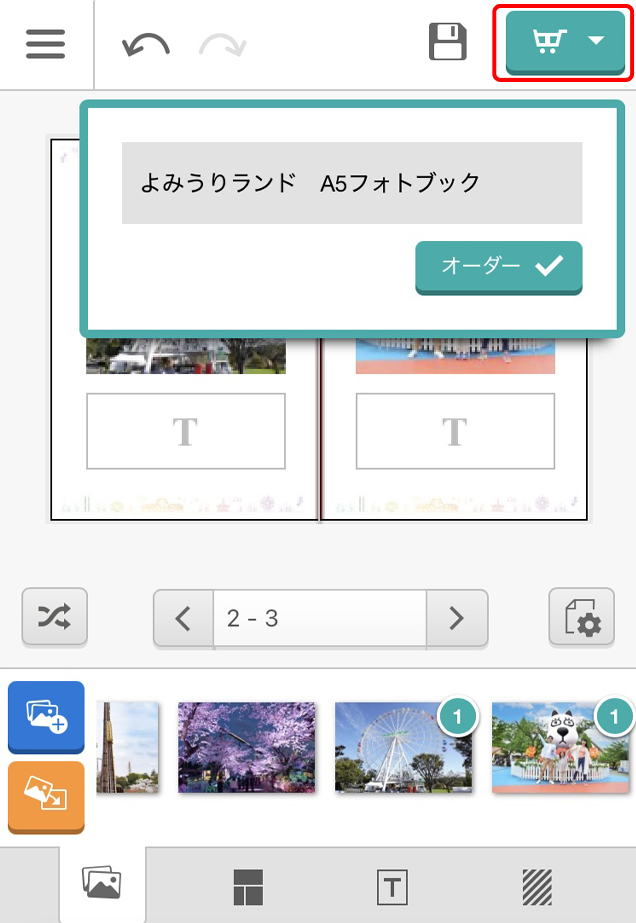Image resolution: width=636 pixels, height=923 pixels.
Task: Switch to the photos tab
Action: [102, 884]
